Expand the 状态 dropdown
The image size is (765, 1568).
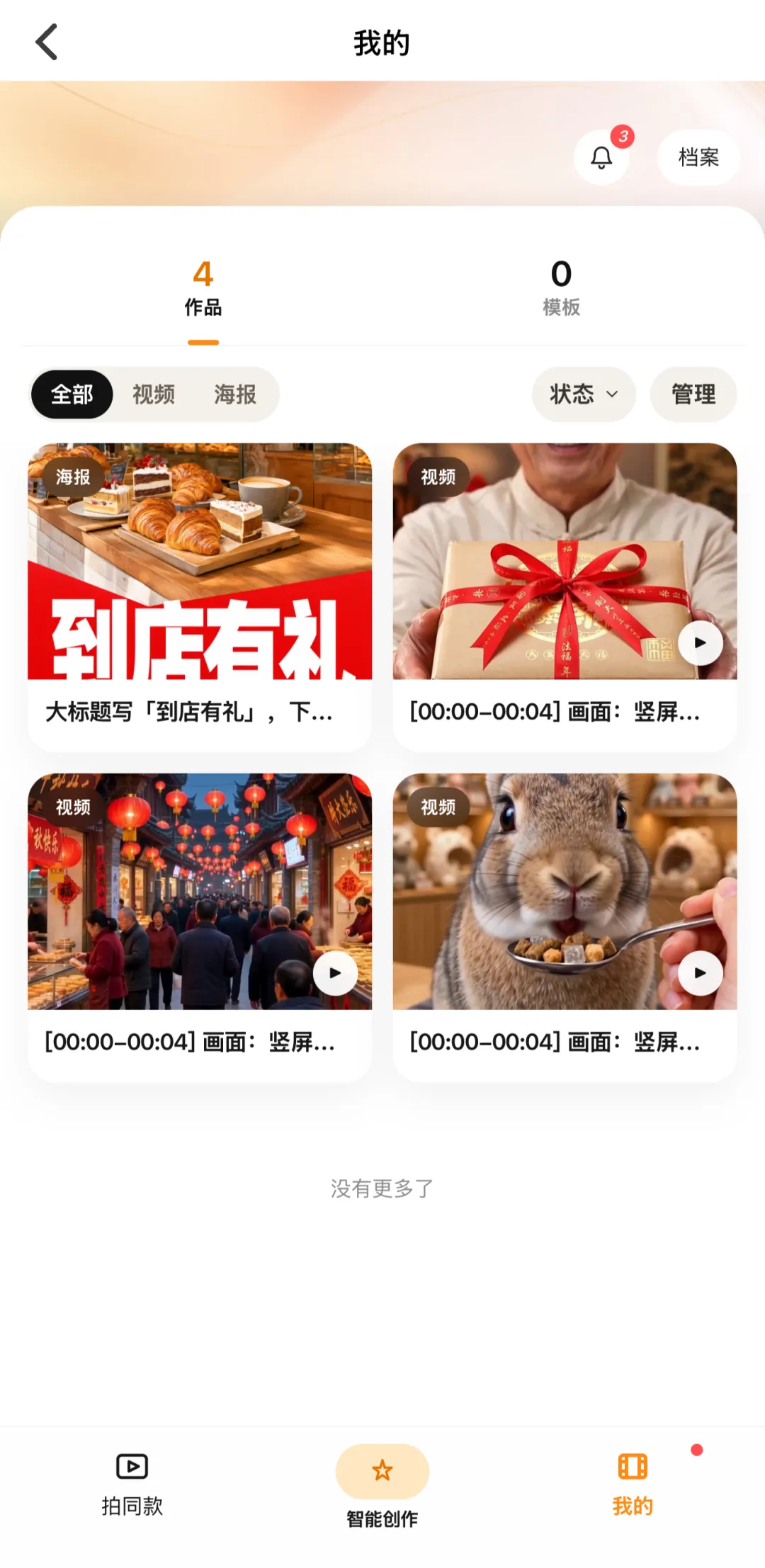point(584,394)
